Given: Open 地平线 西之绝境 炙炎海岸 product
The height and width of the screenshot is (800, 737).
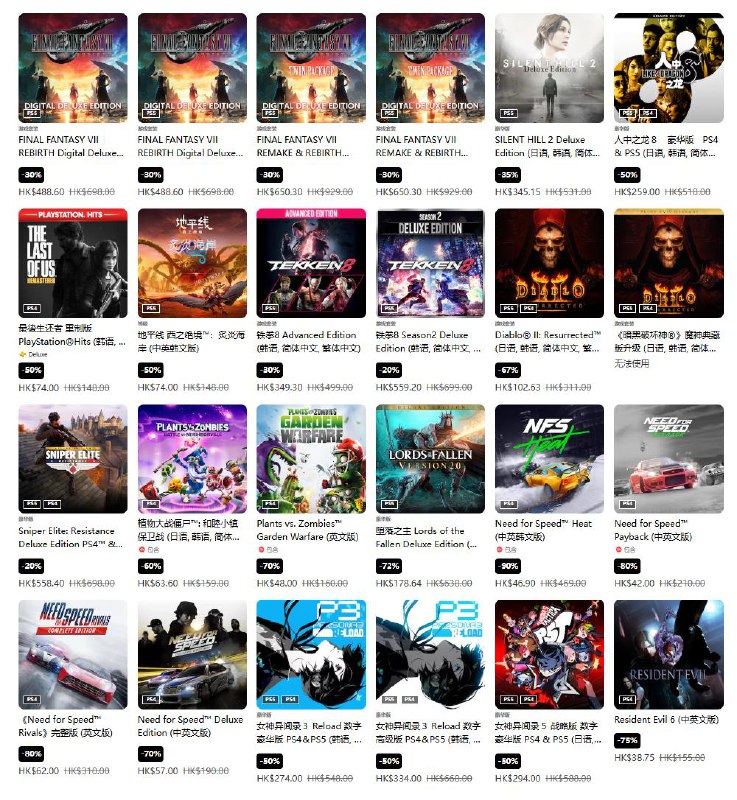Looking at the screenshot, I should [192, 262].
